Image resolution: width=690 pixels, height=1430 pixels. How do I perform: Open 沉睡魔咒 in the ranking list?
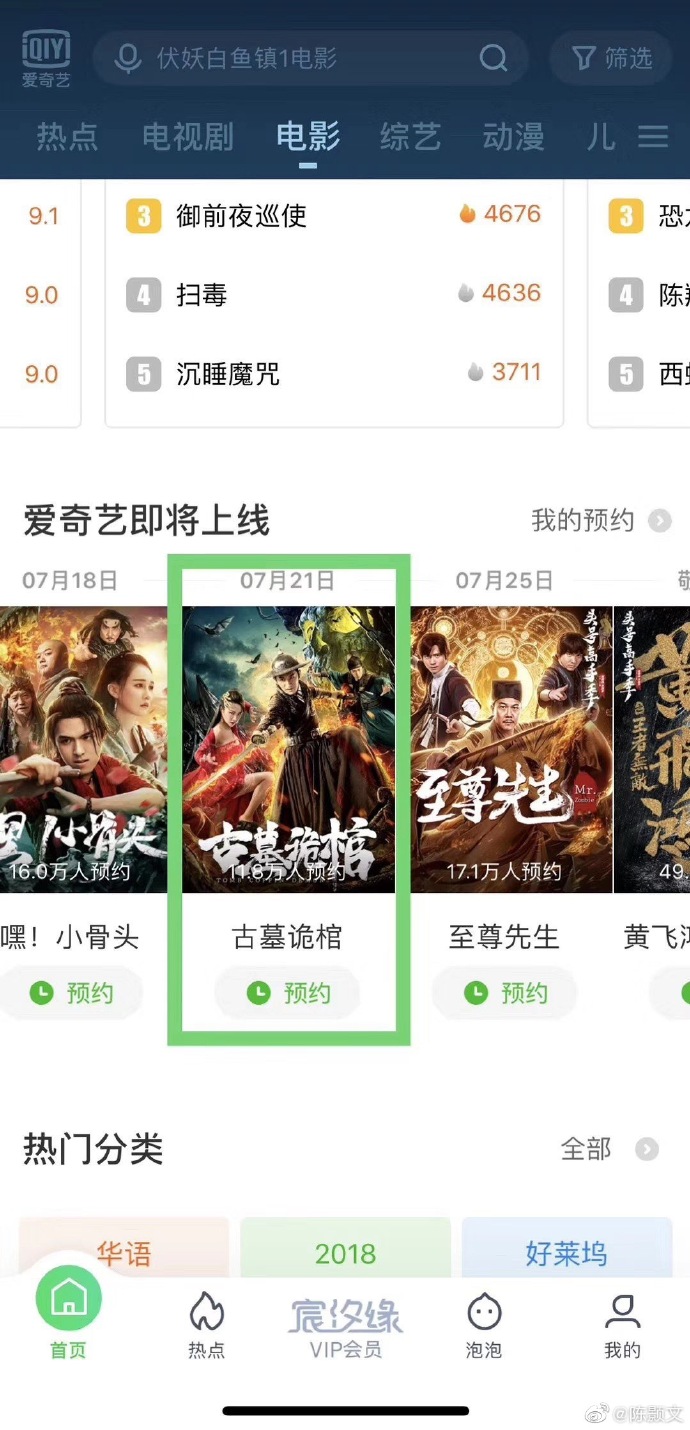(x=227, y=374)
